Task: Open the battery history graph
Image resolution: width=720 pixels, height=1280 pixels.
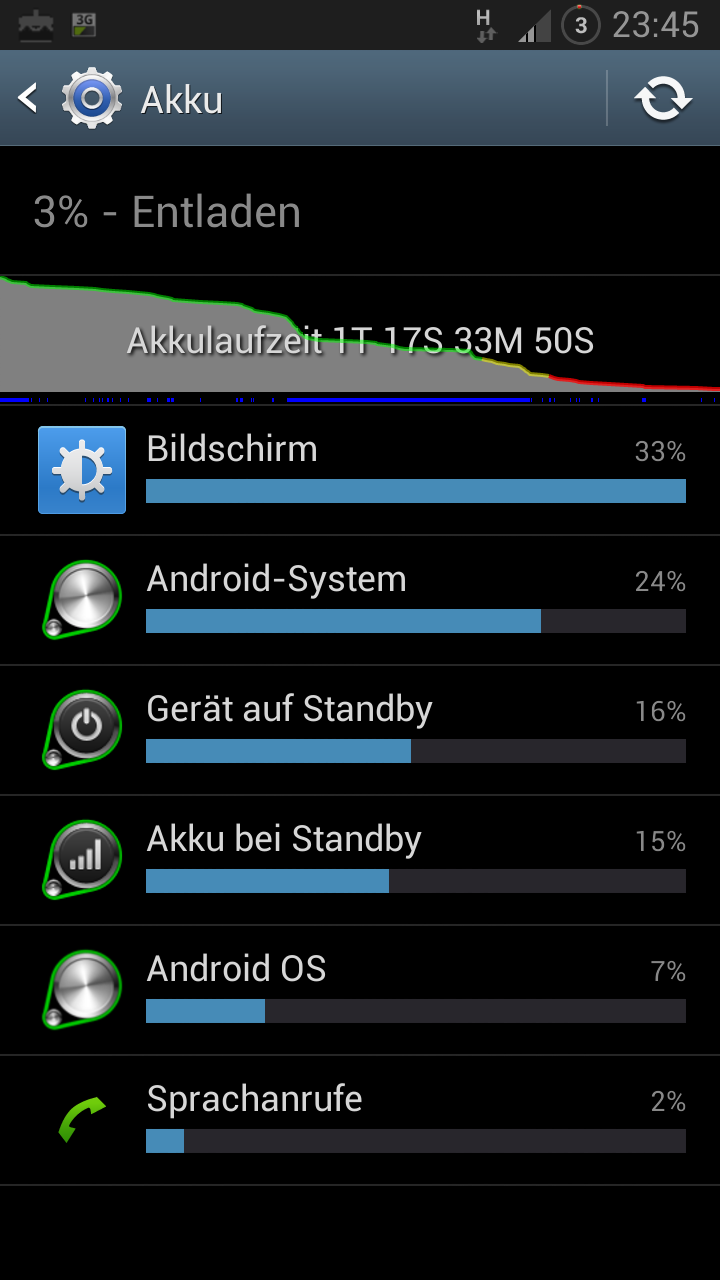Action: pyautogui.click(x=360, y=340)
